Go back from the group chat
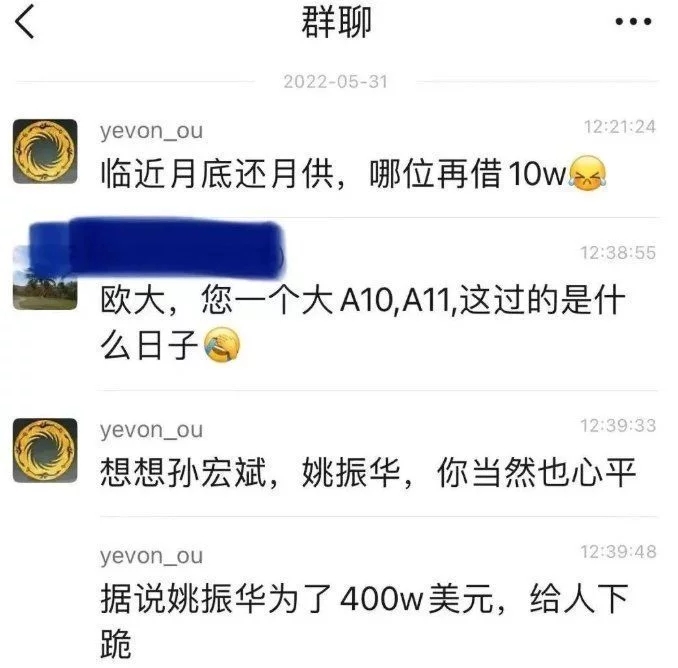 (25, 22)
